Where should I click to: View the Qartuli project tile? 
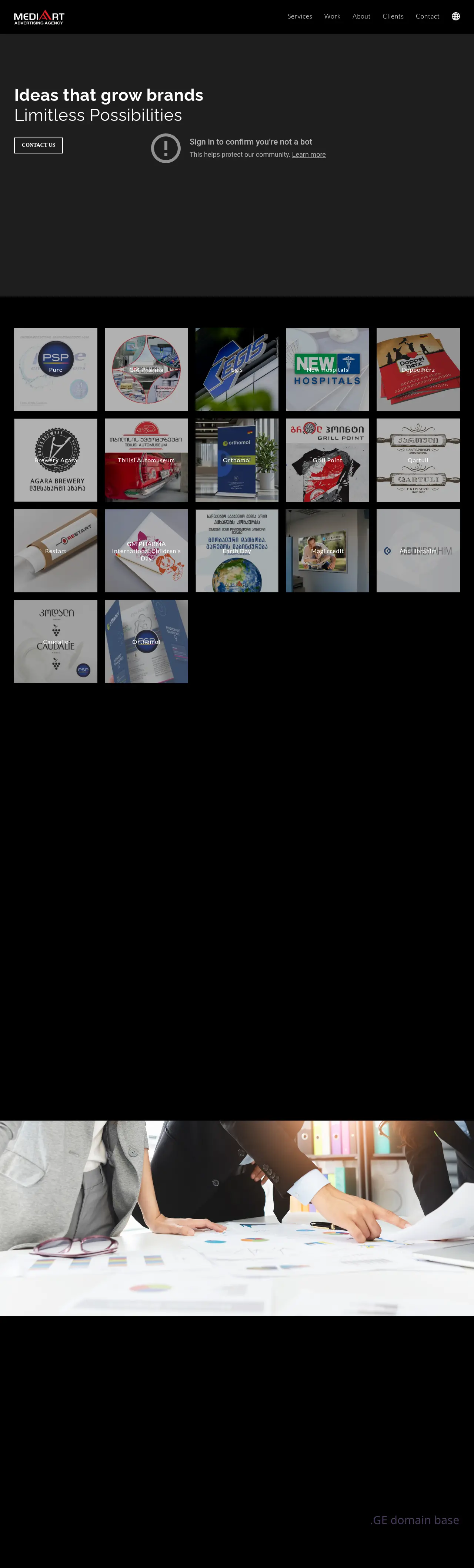coord(418,460)
